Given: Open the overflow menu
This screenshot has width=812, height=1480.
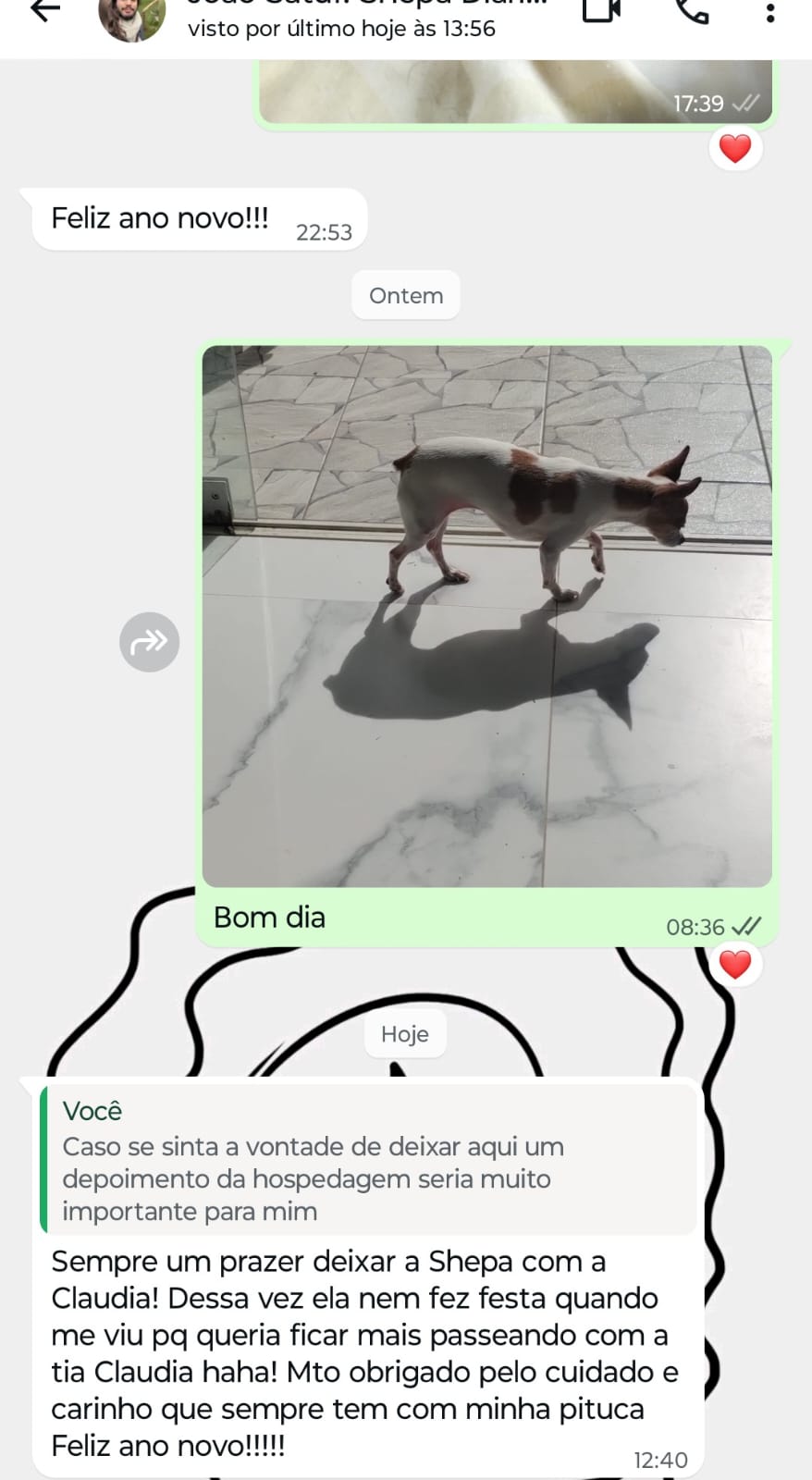Looking at the screenshot, I should click(x=769, y=12).
